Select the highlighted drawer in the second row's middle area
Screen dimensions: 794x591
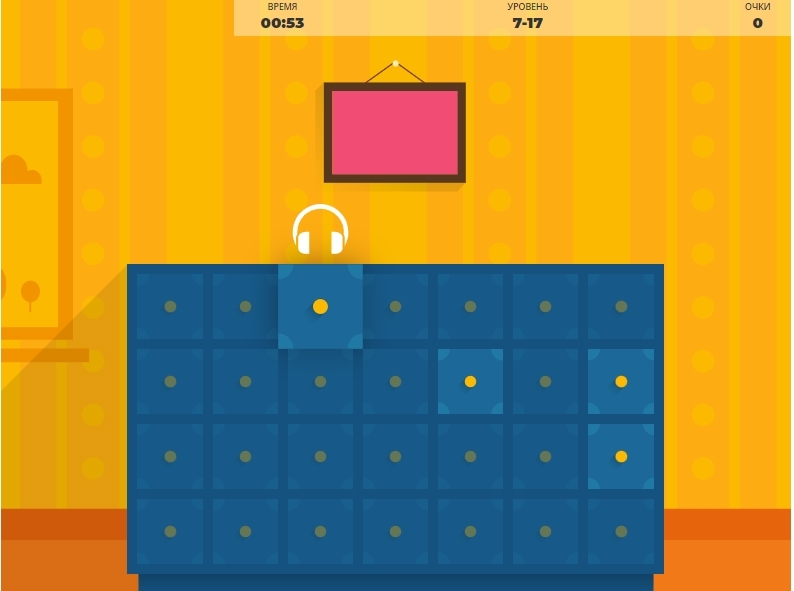[470, 381]
